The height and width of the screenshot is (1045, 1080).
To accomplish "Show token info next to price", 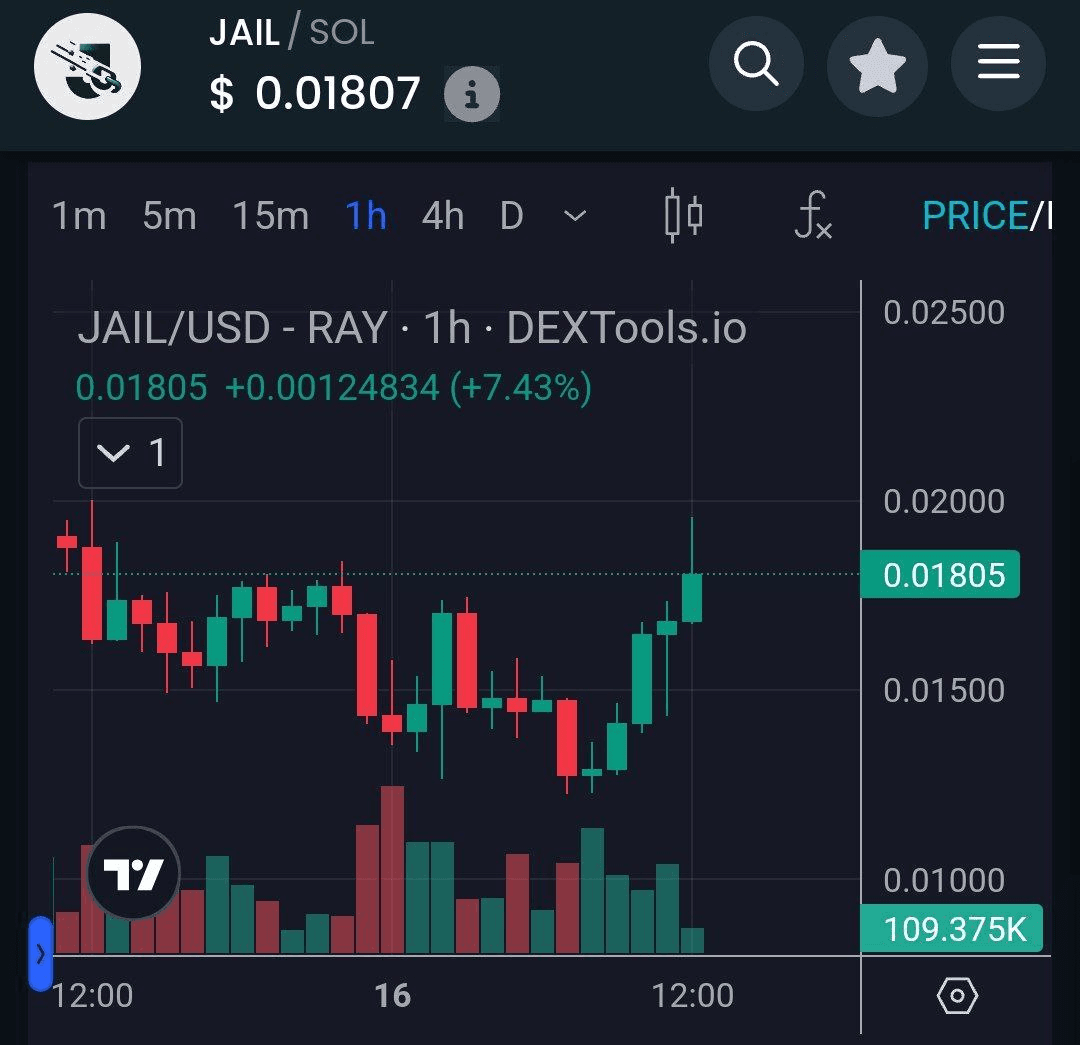I will 471,96.
